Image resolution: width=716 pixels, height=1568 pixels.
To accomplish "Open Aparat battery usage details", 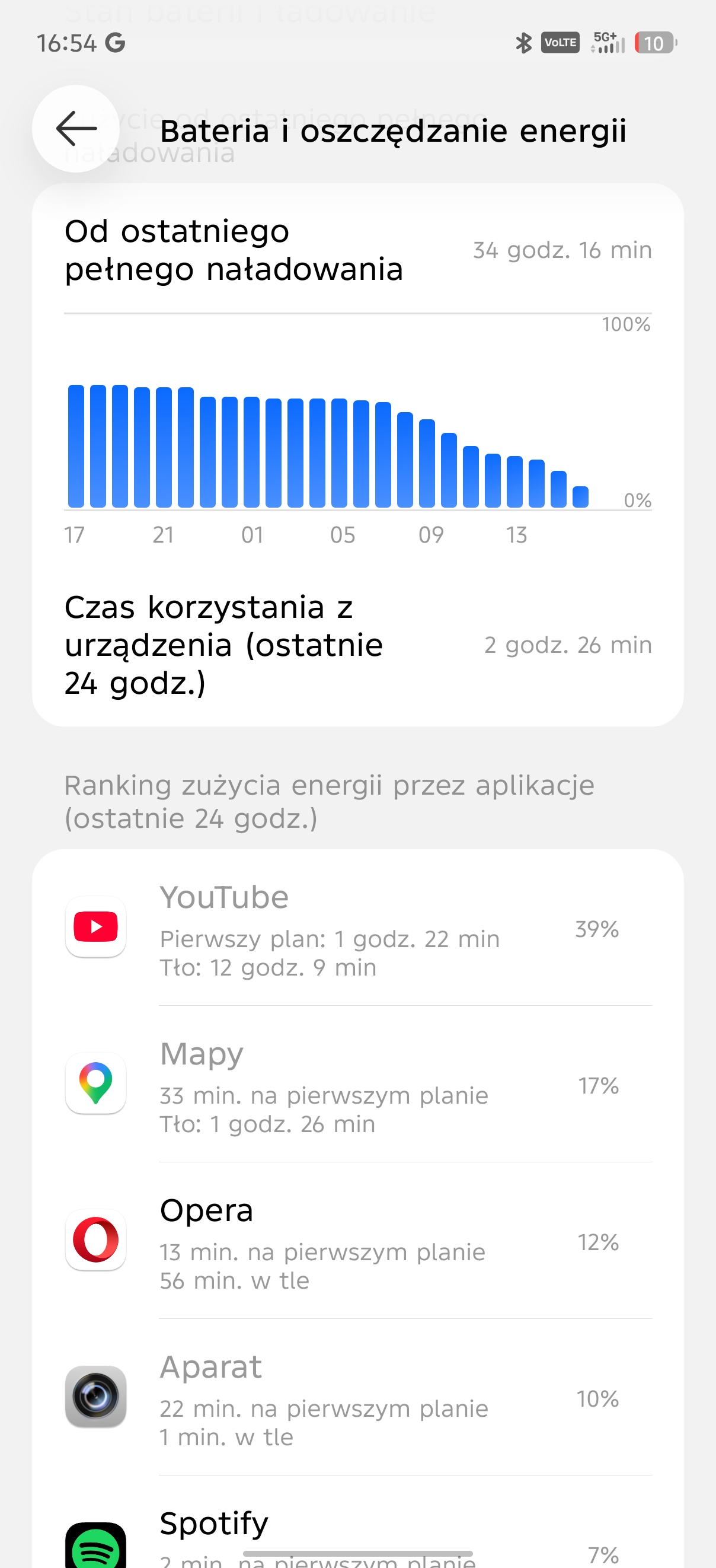I will click(x=357, y=1397).
